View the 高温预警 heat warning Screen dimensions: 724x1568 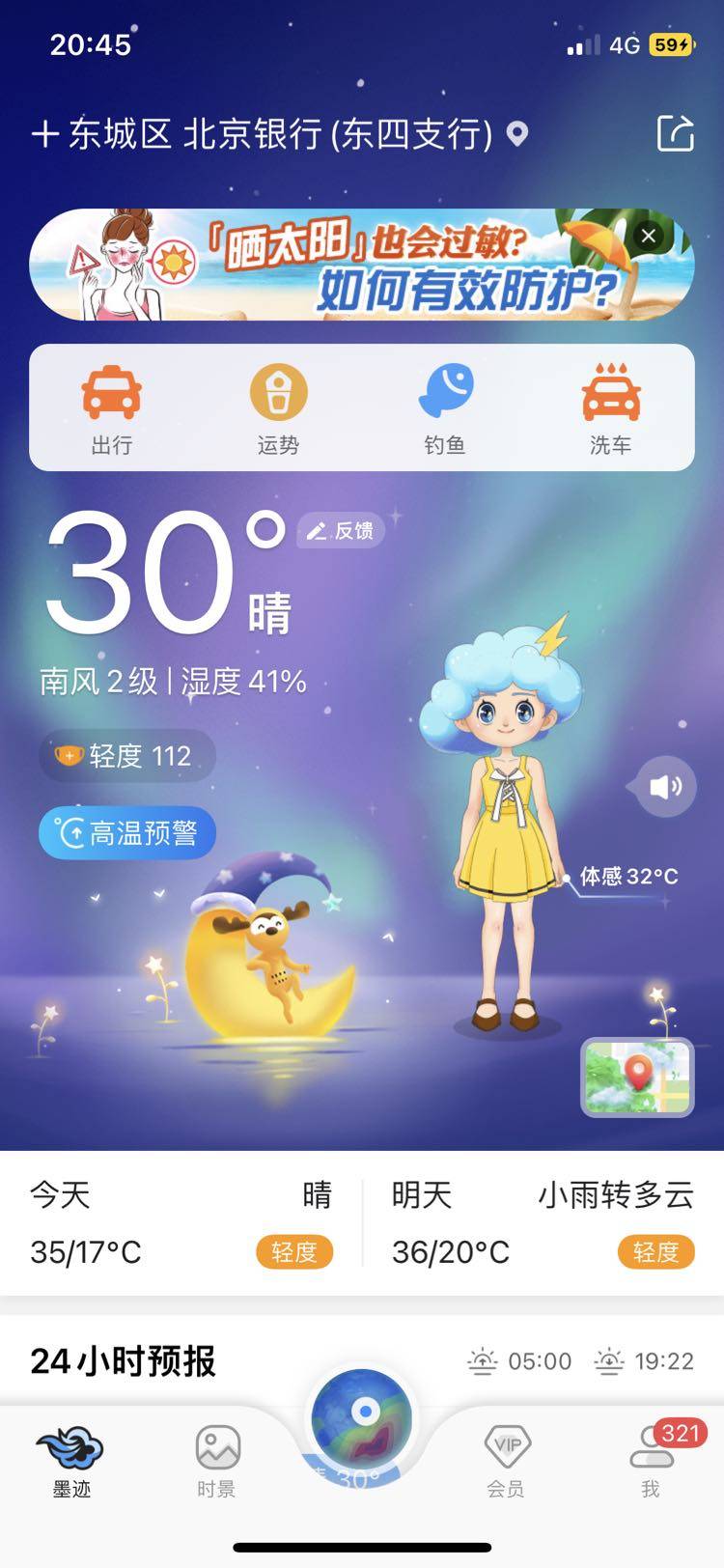pyautogui.click(x=126, y=832)
